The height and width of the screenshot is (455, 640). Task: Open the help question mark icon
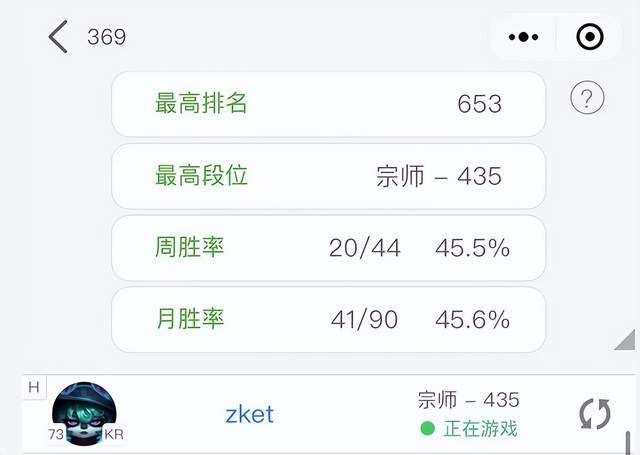pos(588,98)
